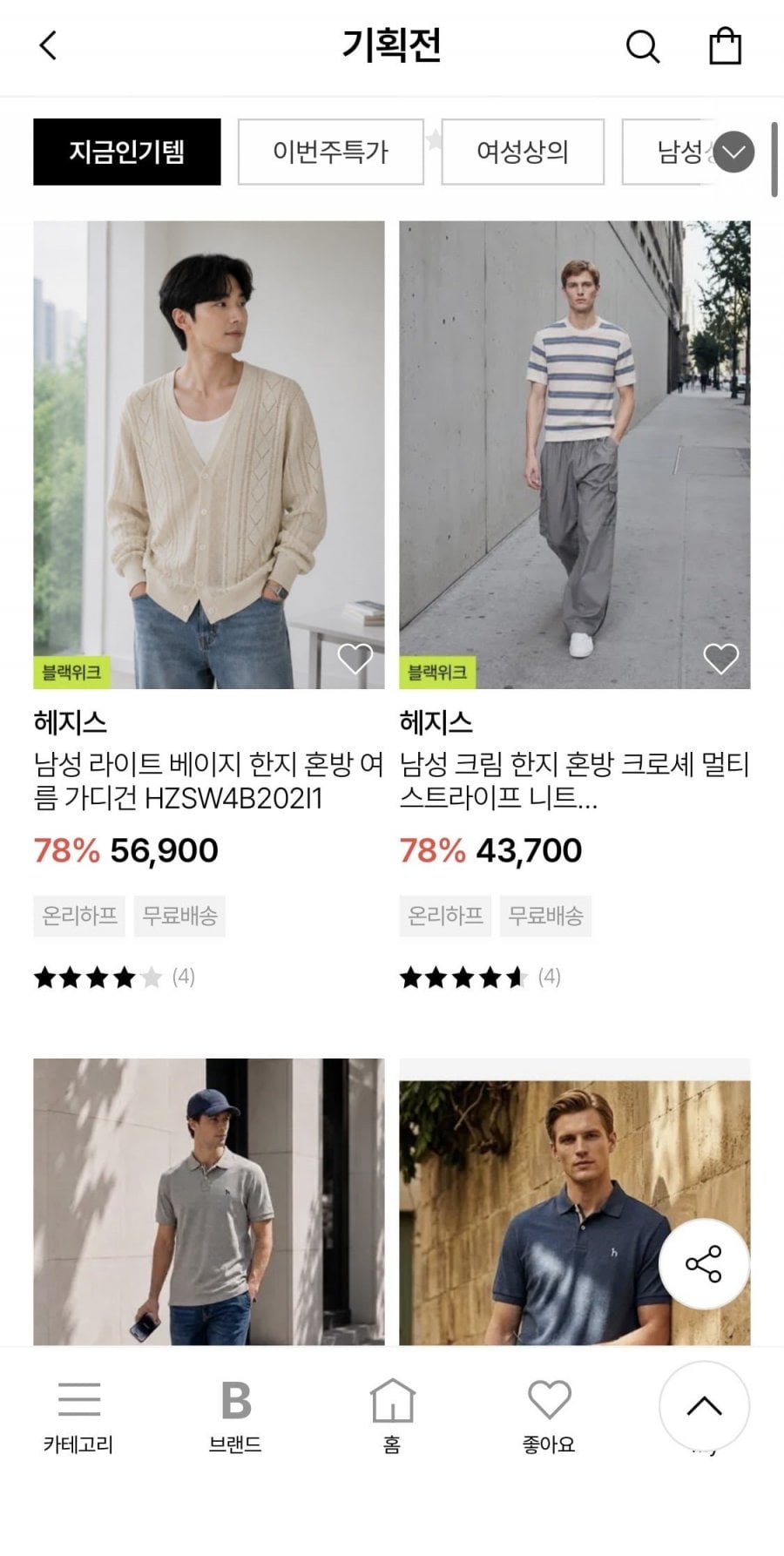Image resolution: width=784 pixels, height=1556 pixels.
Task: Jump back to top with up arrow
Action: tap(704, 1406)
